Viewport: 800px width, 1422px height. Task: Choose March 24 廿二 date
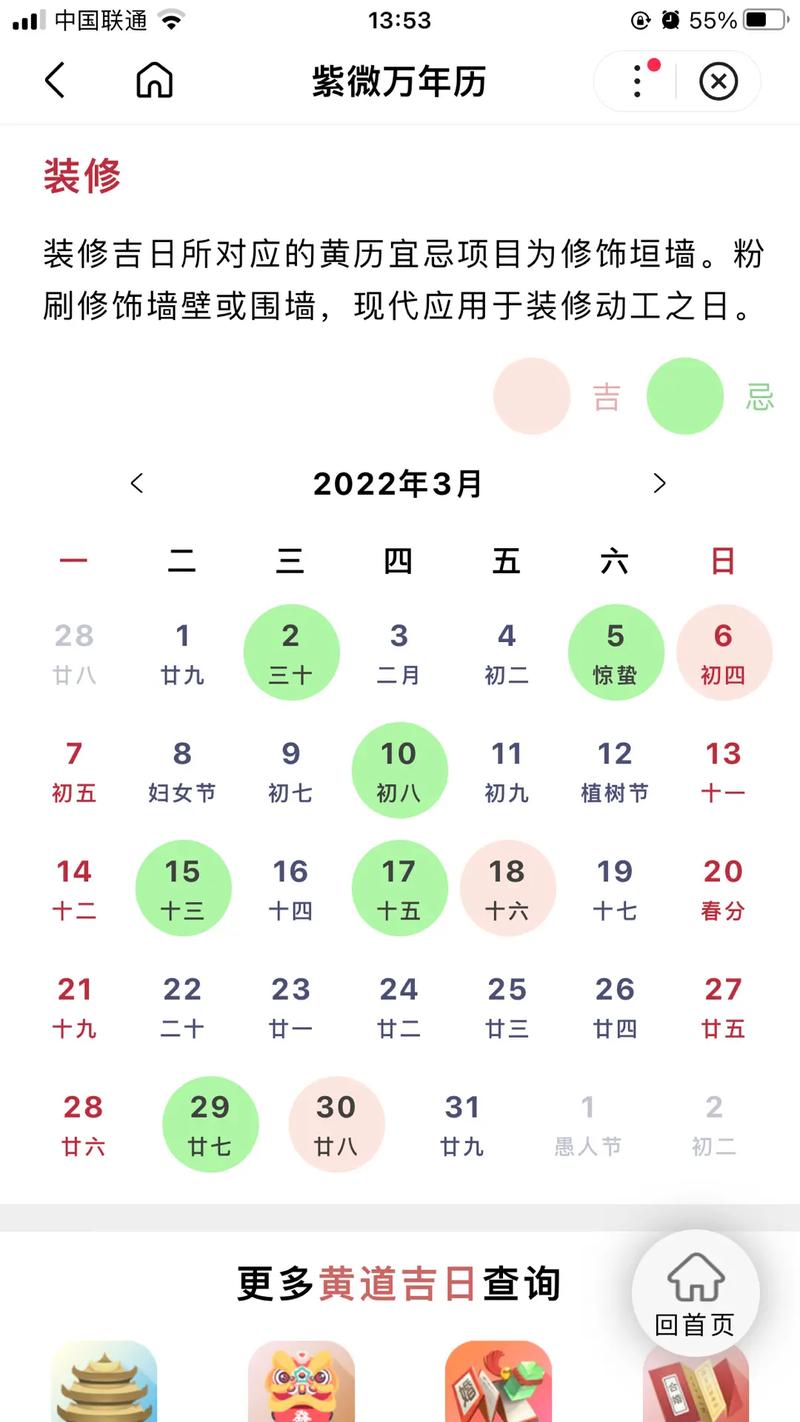click(x=399, y=1006)
